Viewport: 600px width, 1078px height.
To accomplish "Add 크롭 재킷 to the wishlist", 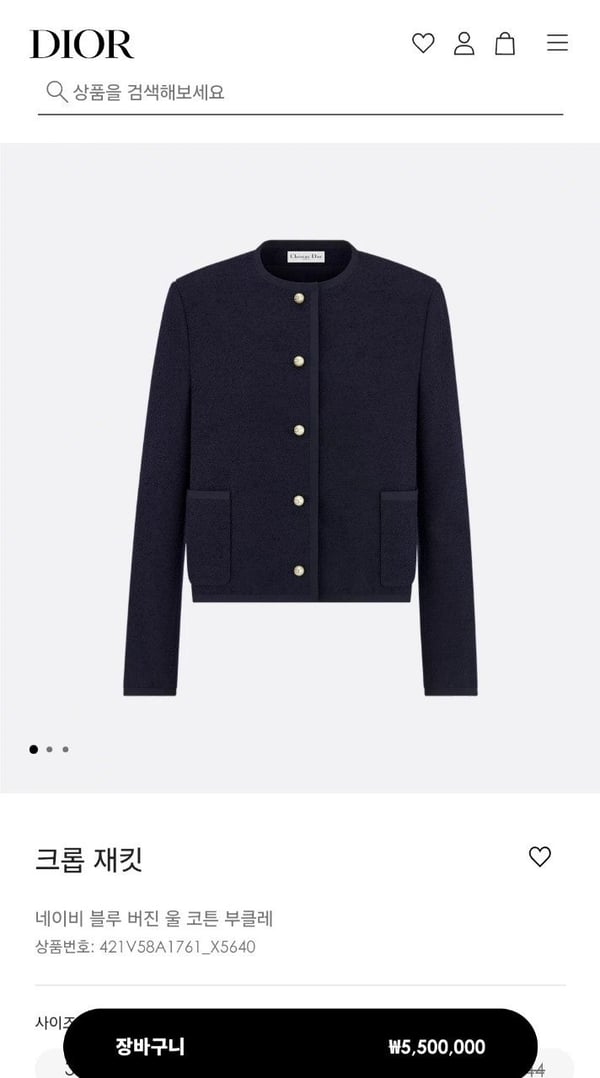I will (x=540, y=856).
